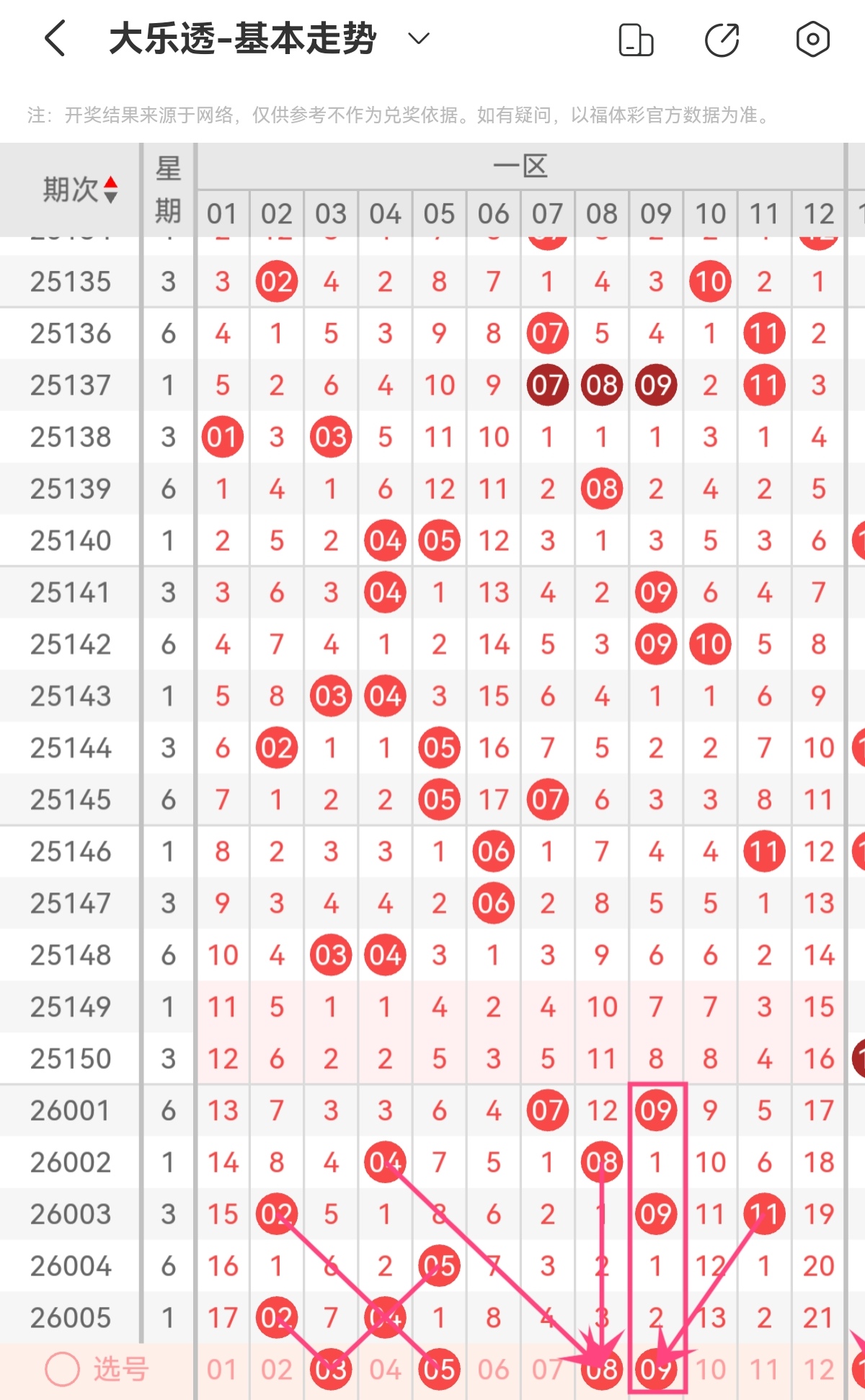
Task: Tap the screen orientation icon in the header
Action: [x=636, y=40]
